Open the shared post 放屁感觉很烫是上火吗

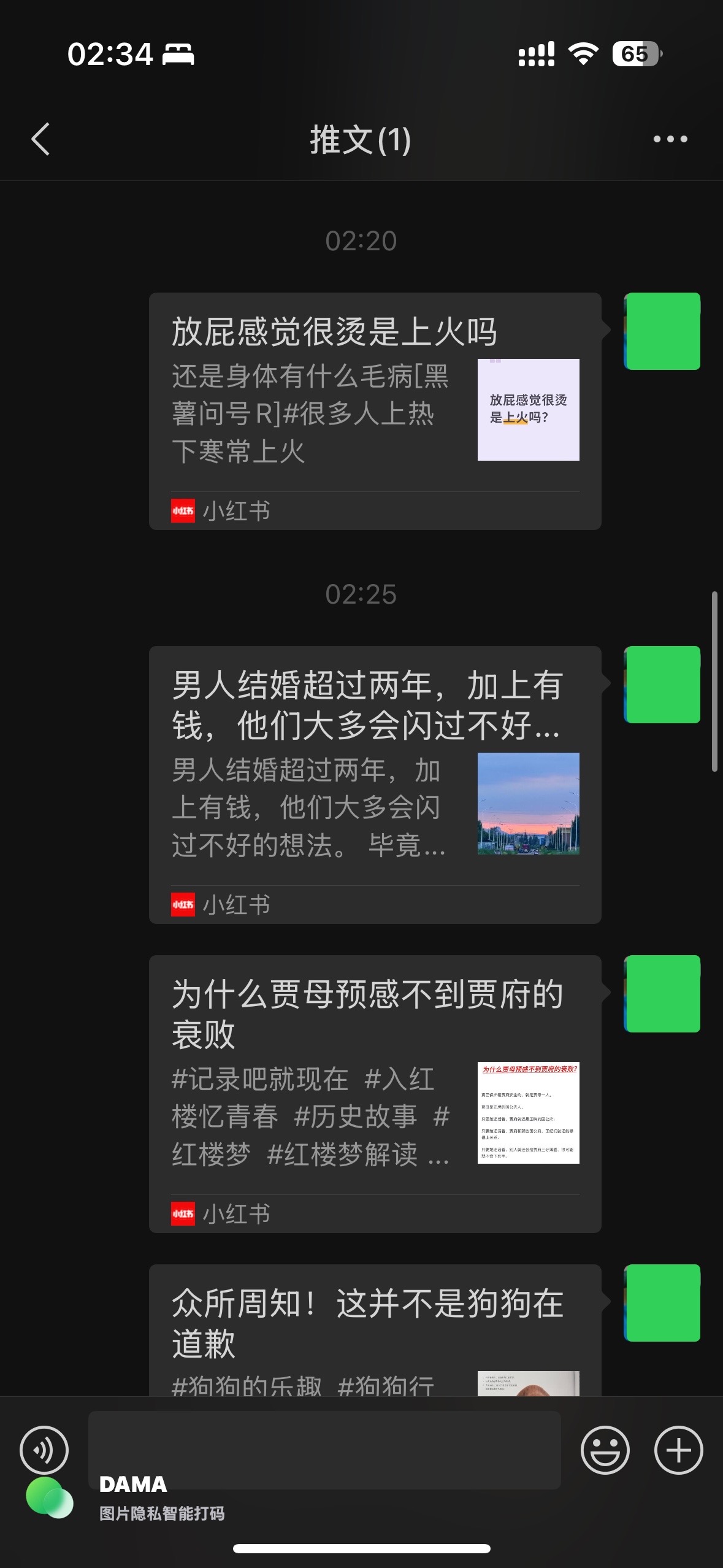click(375, 411)
